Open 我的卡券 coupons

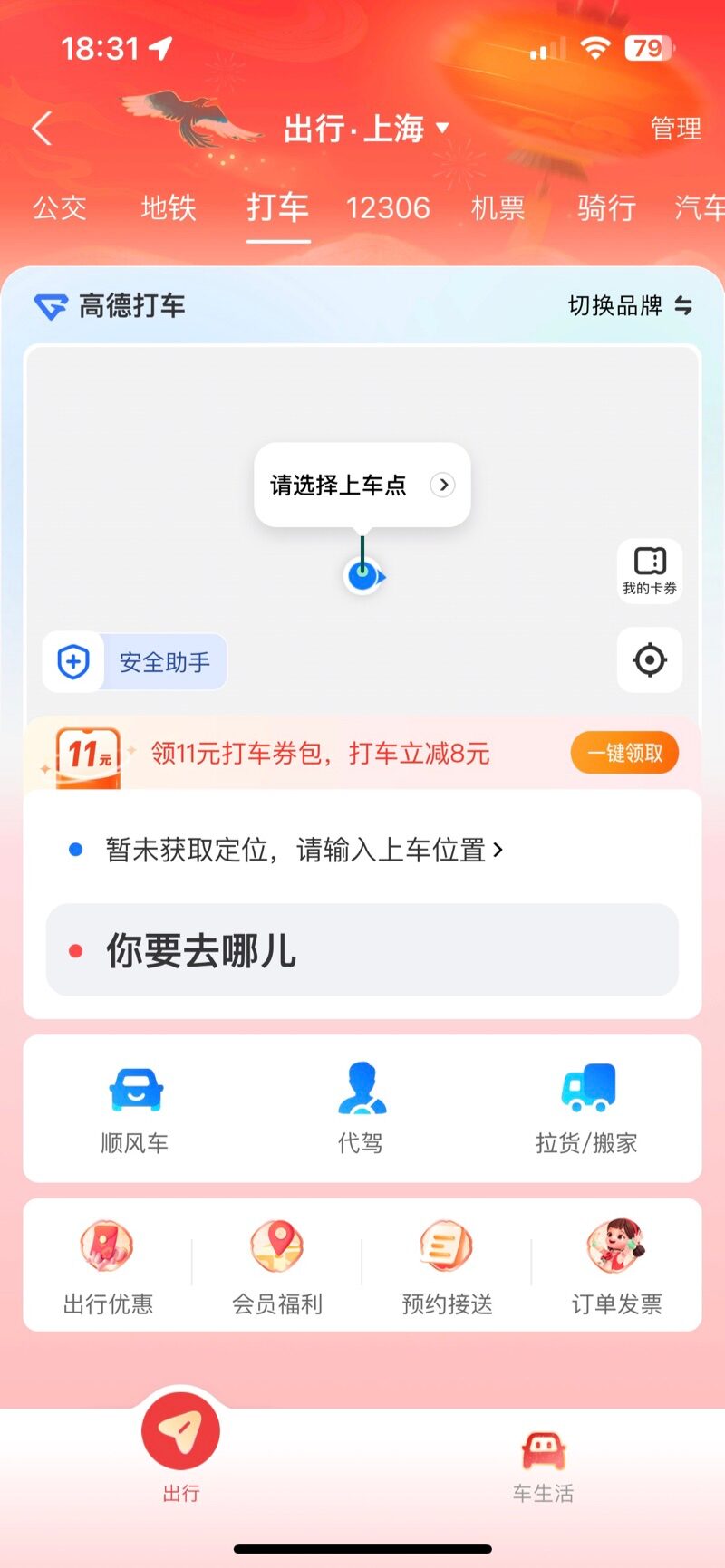650,571
